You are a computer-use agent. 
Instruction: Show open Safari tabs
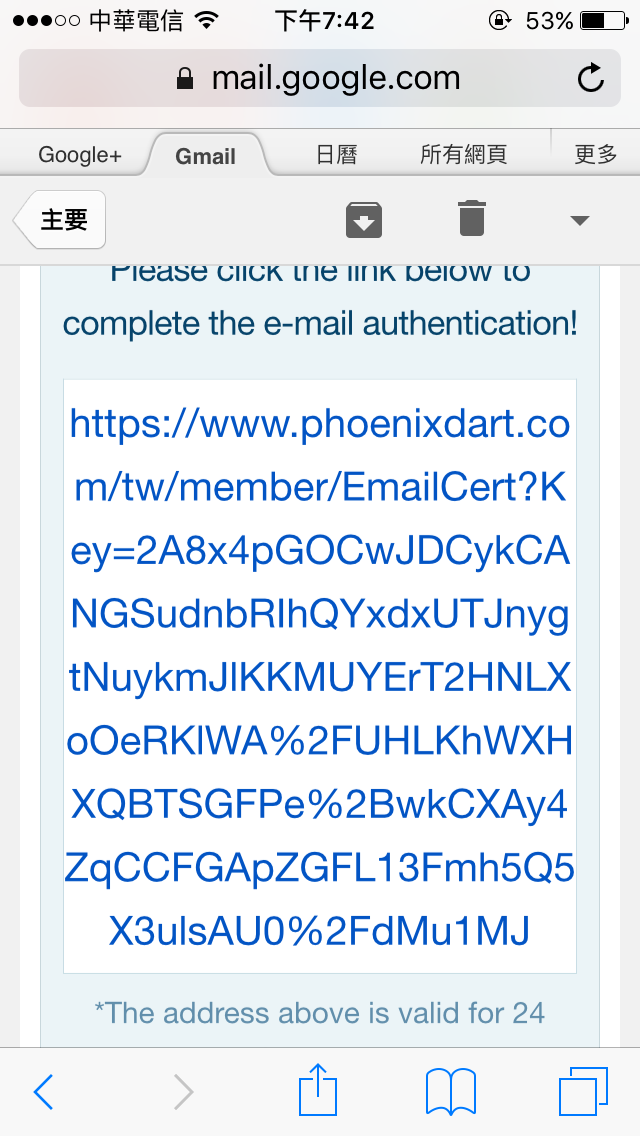click(583, 1091)
